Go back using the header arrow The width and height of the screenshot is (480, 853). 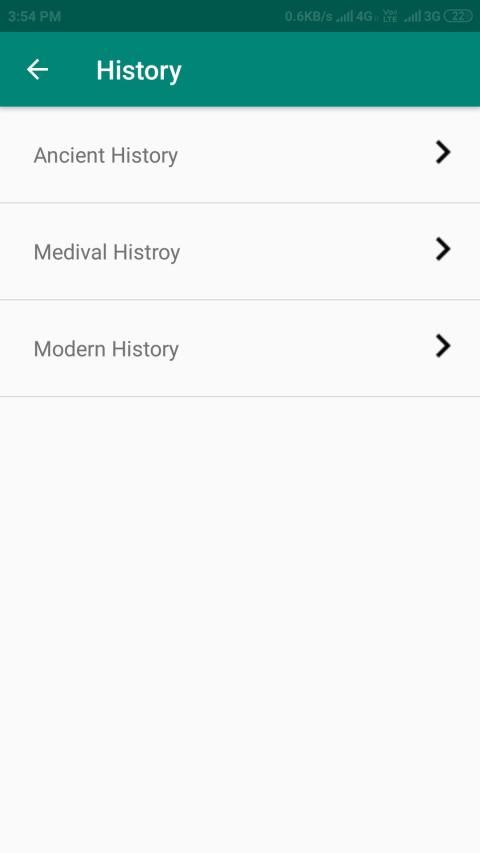[x=38, y=70]
